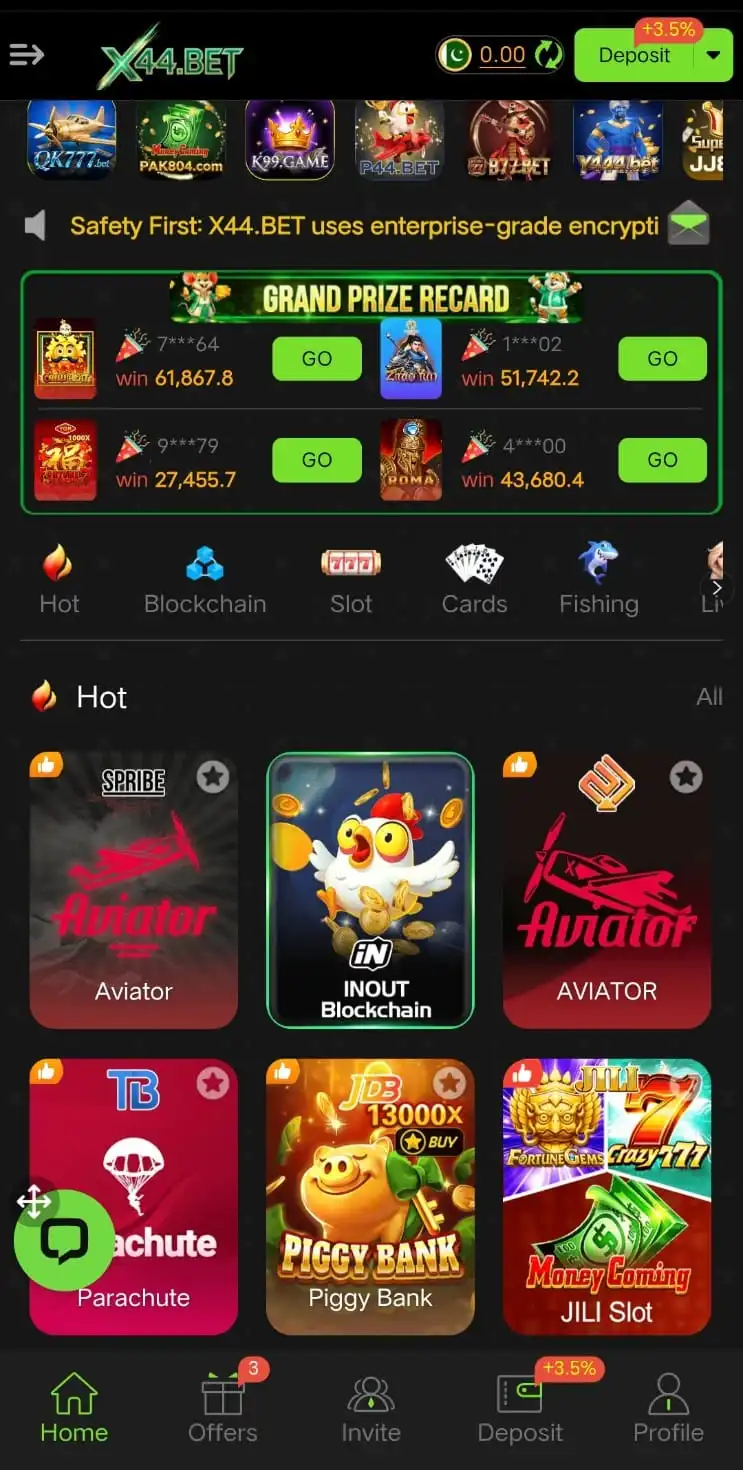Screen dimensions: 743x1470
Task: Tap GO next to winner 4***00
Action: (x=662, y=460)
